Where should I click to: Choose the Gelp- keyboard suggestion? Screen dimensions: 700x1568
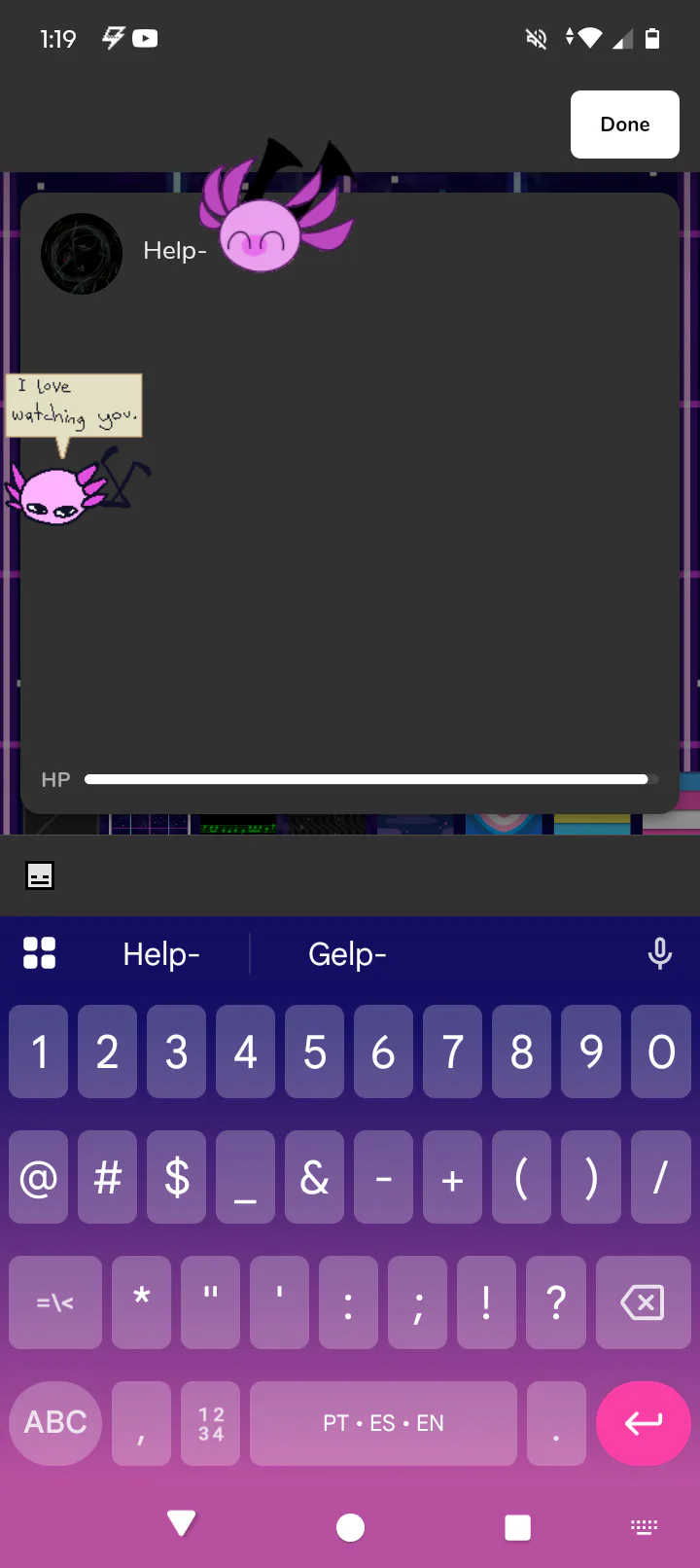(x=347, y=954)
